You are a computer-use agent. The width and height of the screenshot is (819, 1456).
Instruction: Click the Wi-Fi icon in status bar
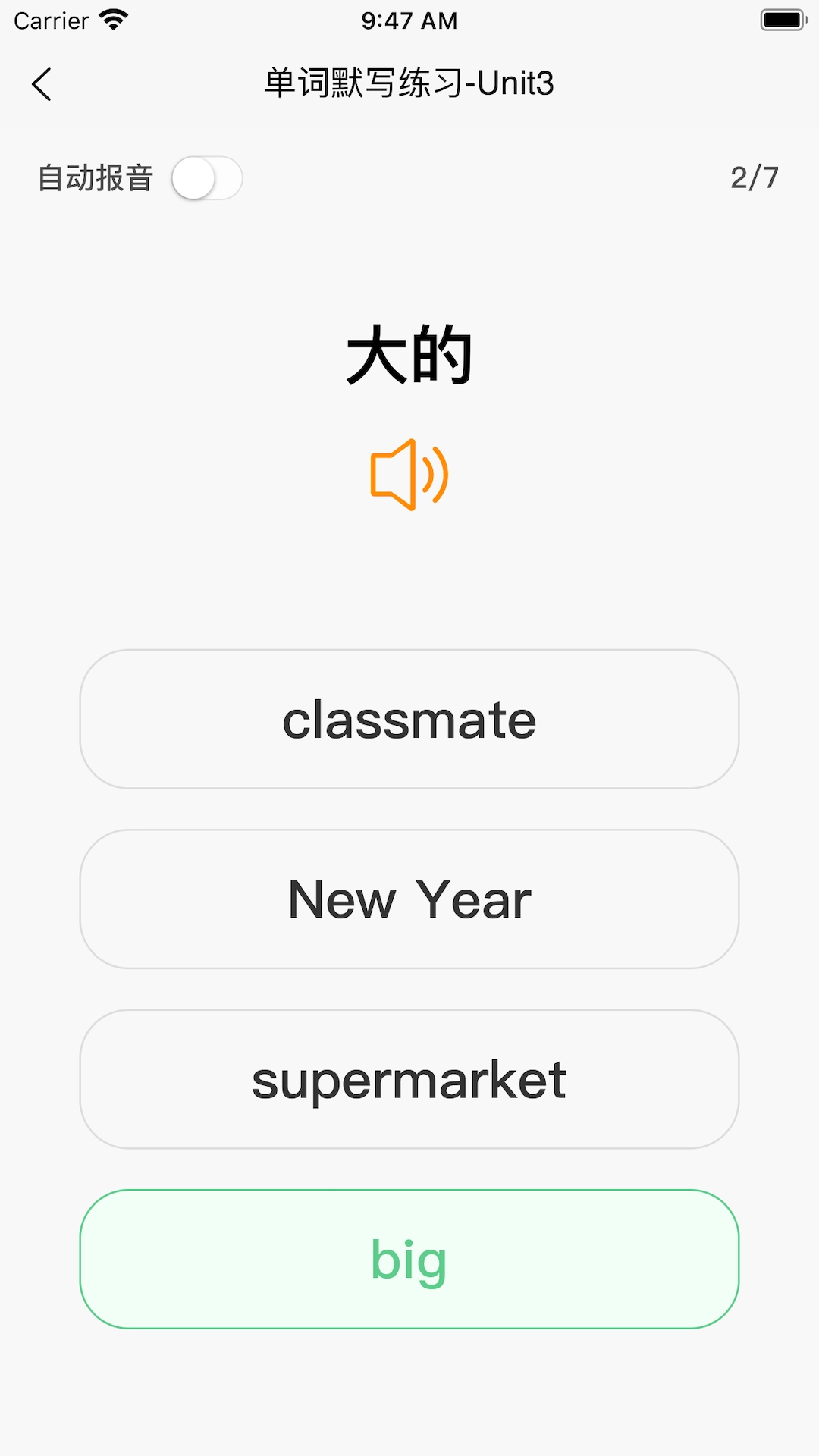[112, 19]
